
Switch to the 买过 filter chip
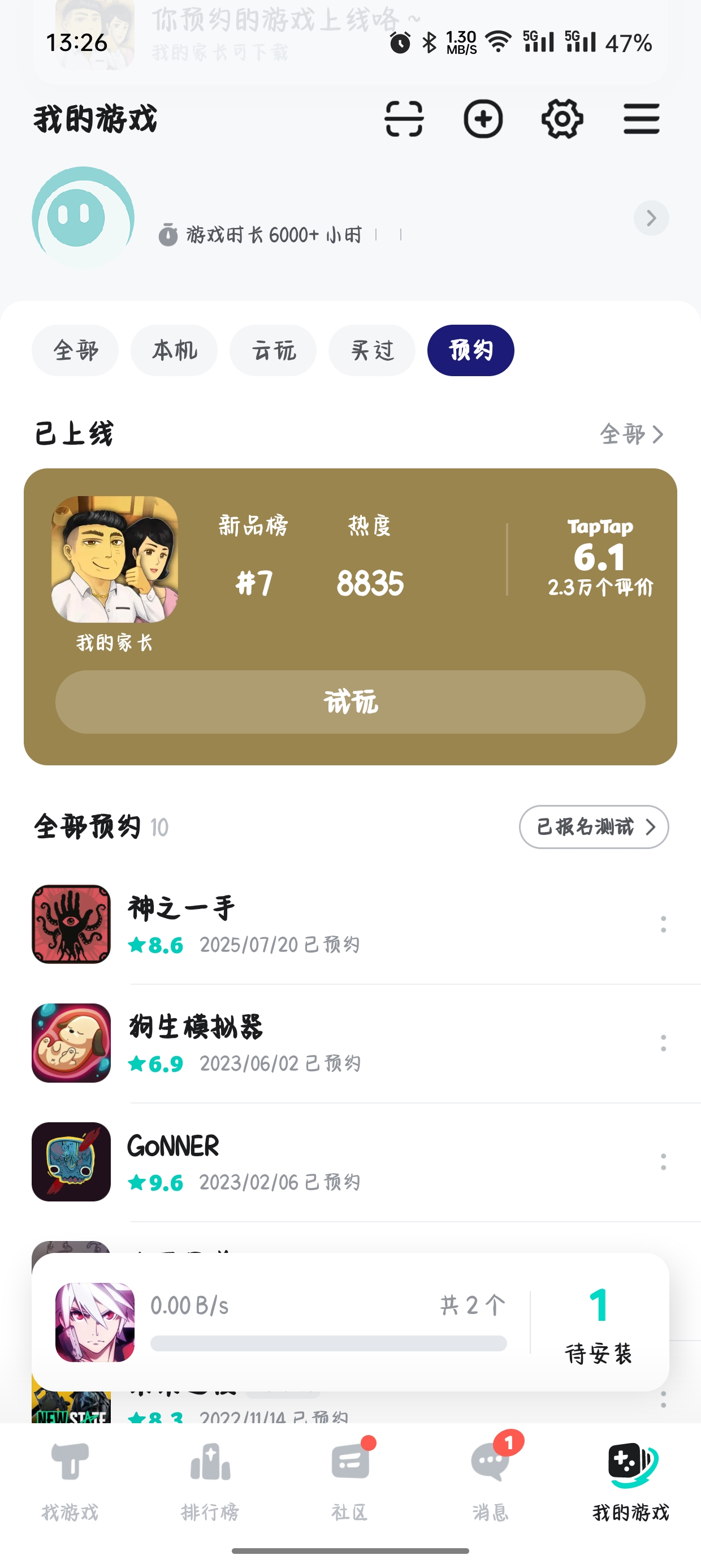[x=372, y=351]
